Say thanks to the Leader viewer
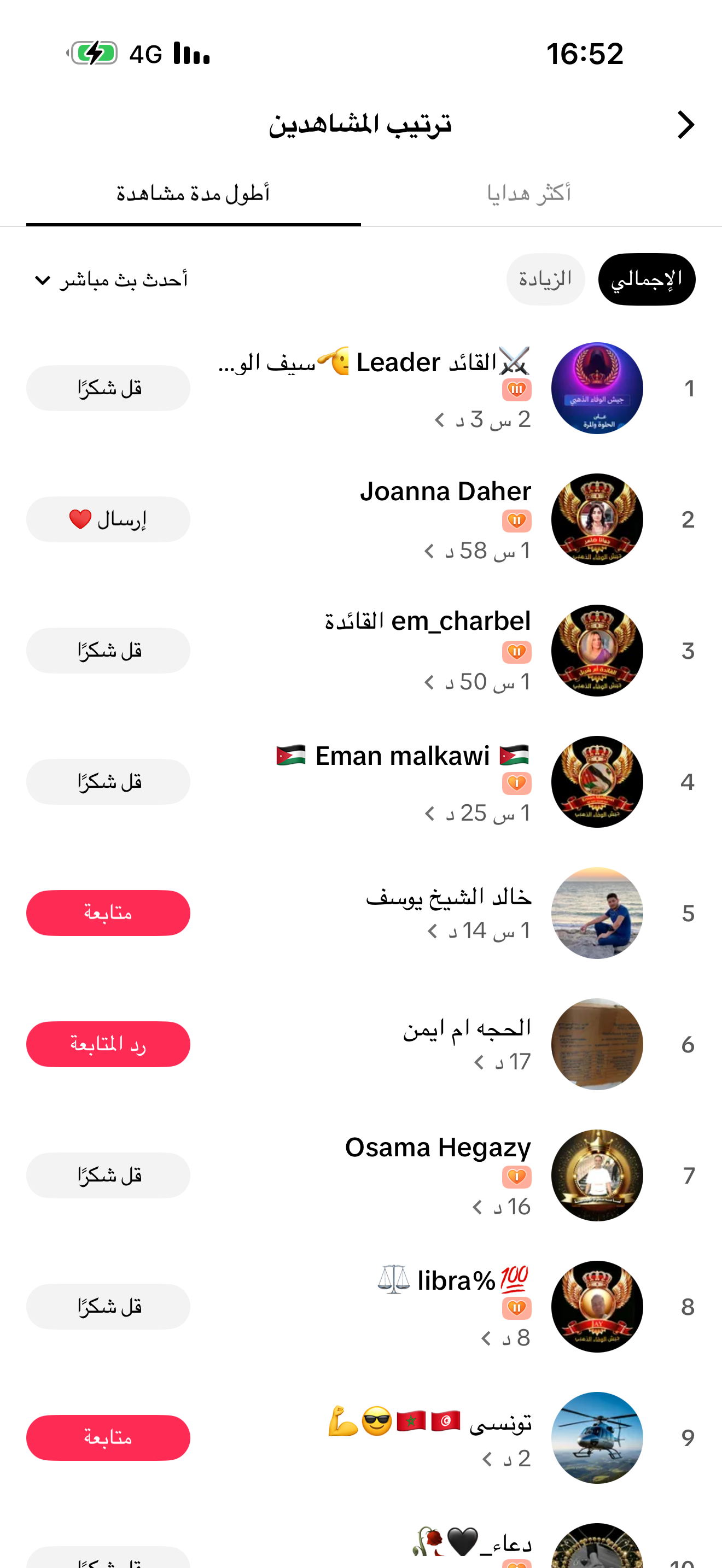The height and width of the screenshot is (1568, 722). click(x=108, y=388)
